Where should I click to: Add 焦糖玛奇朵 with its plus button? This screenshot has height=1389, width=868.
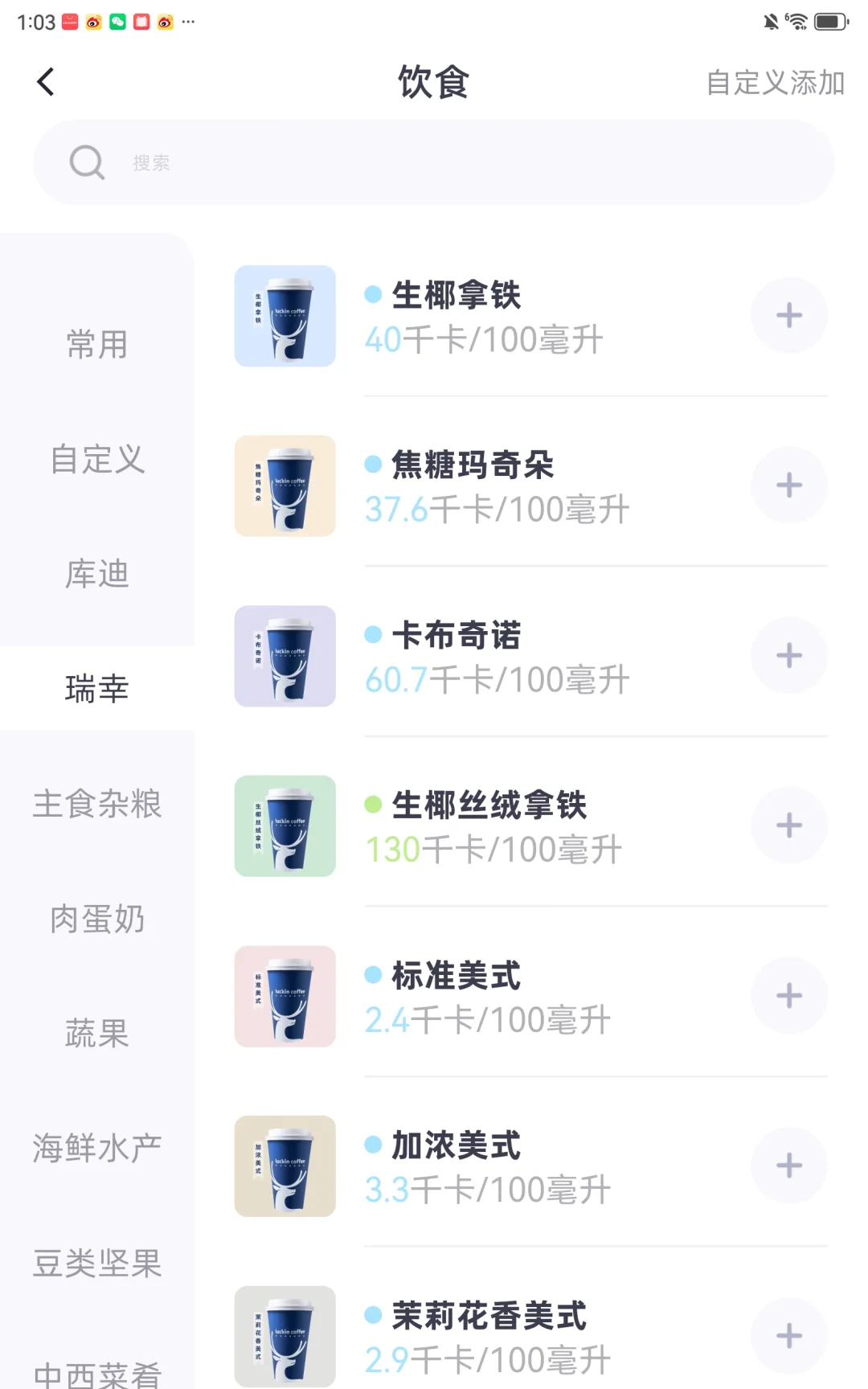pos(789,486)
